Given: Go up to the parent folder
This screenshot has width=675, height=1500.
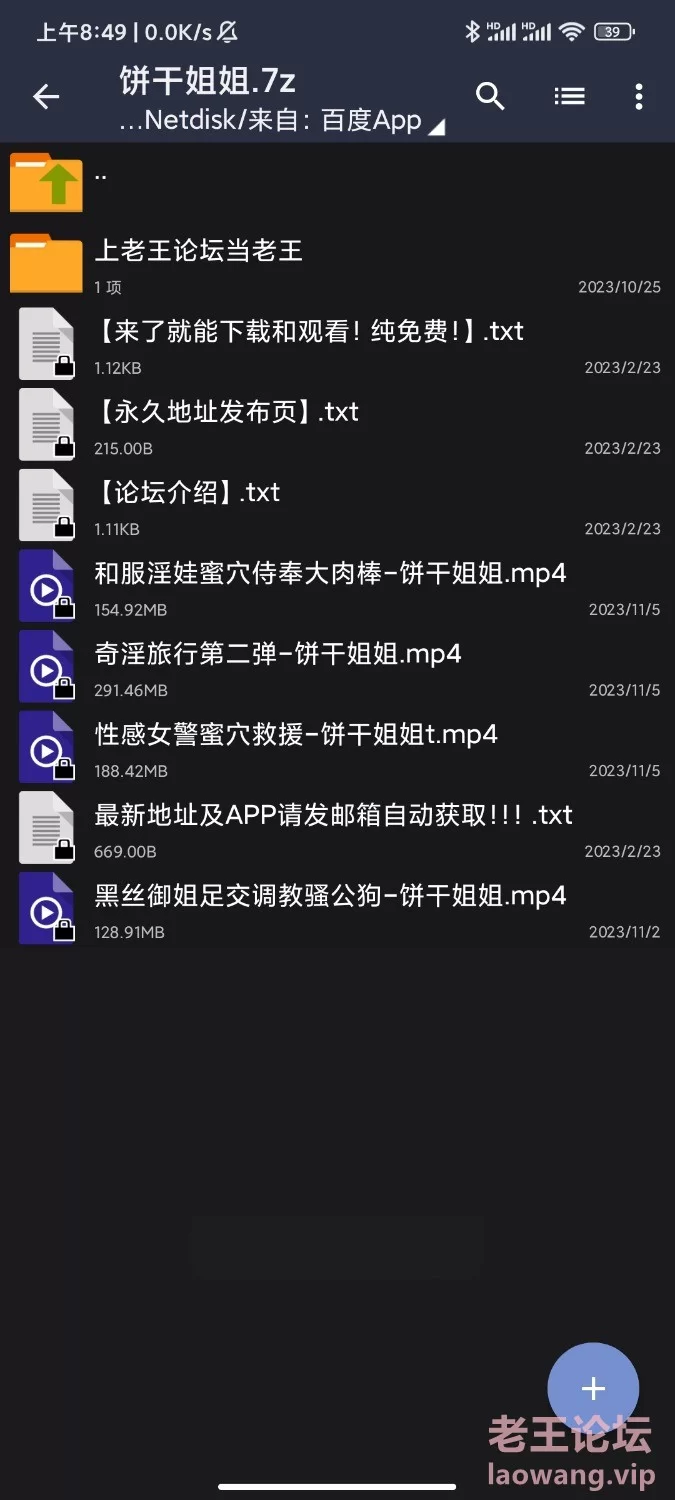Looking at the screenshot, I should pyautogui.click(x=337, y=182).
